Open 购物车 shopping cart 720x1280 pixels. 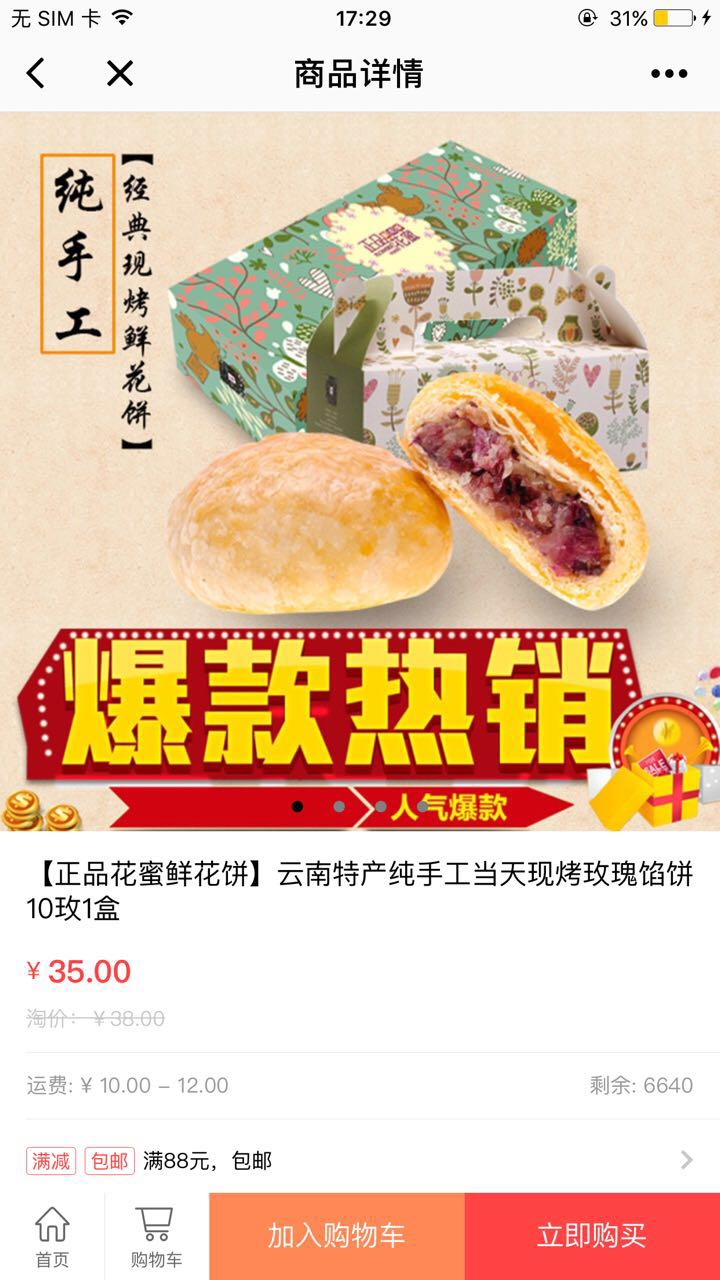click(156, 1237)
